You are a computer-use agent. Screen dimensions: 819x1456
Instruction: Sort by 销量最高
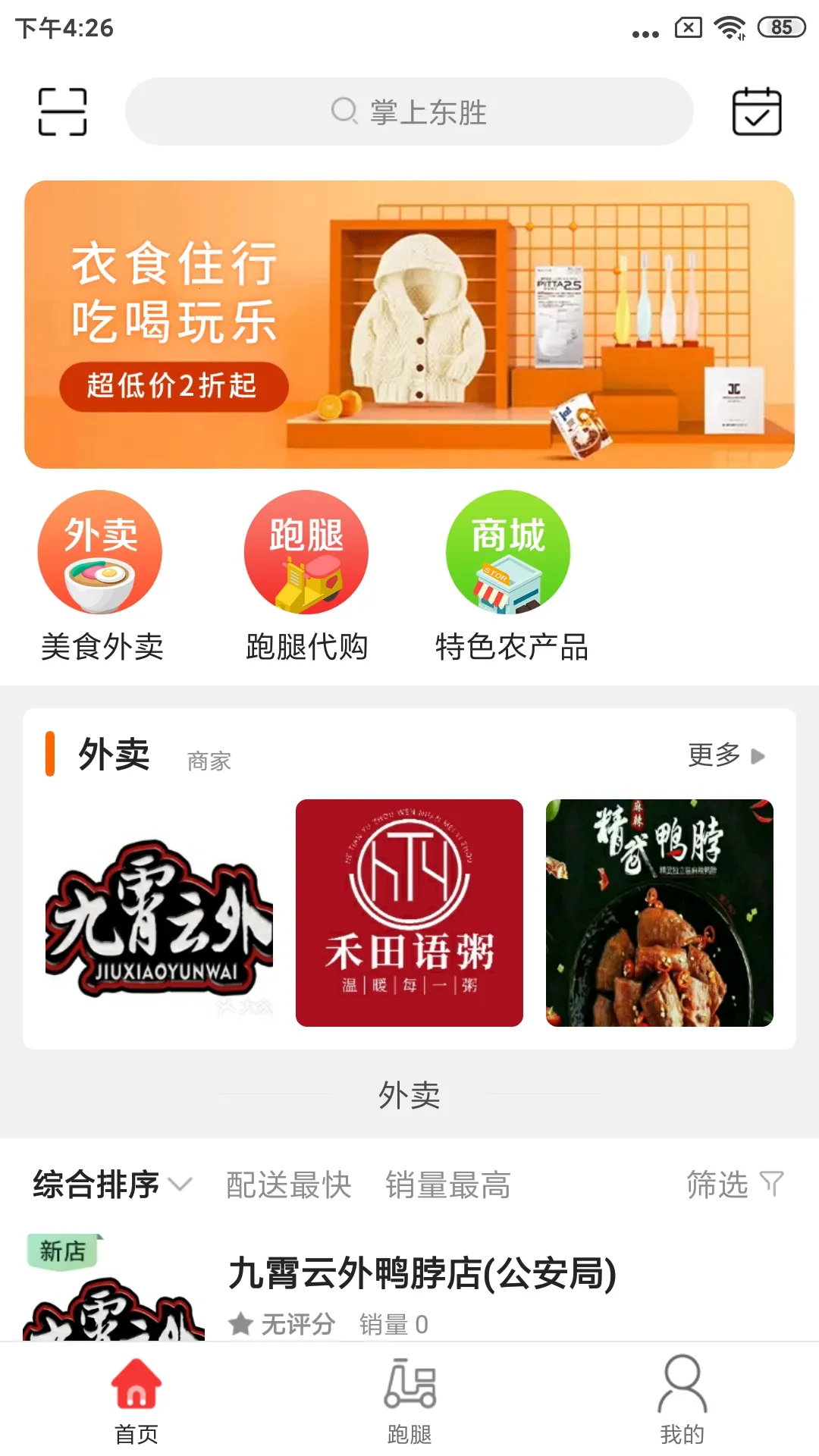447,1185
